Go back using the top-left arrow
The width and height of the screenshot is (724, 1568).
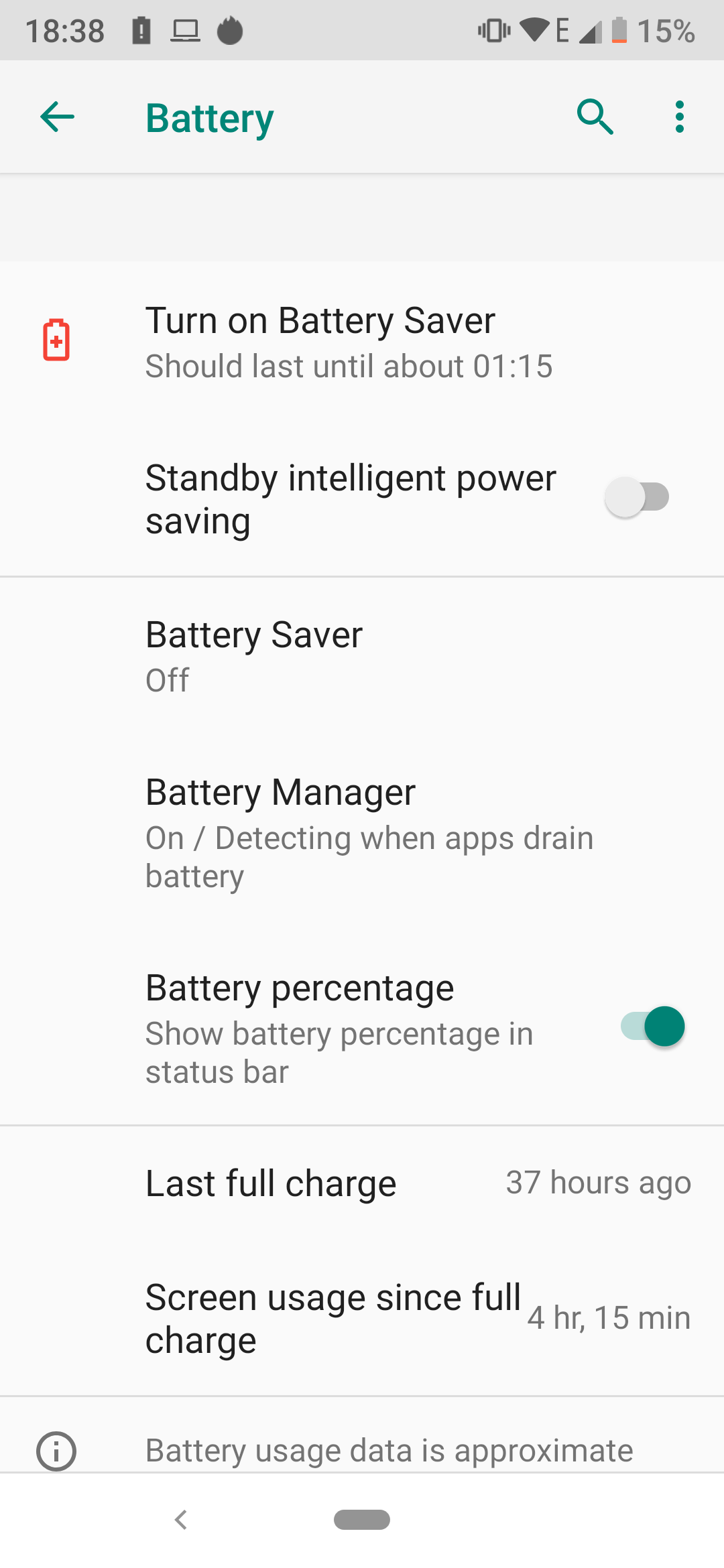coord(57,117)
